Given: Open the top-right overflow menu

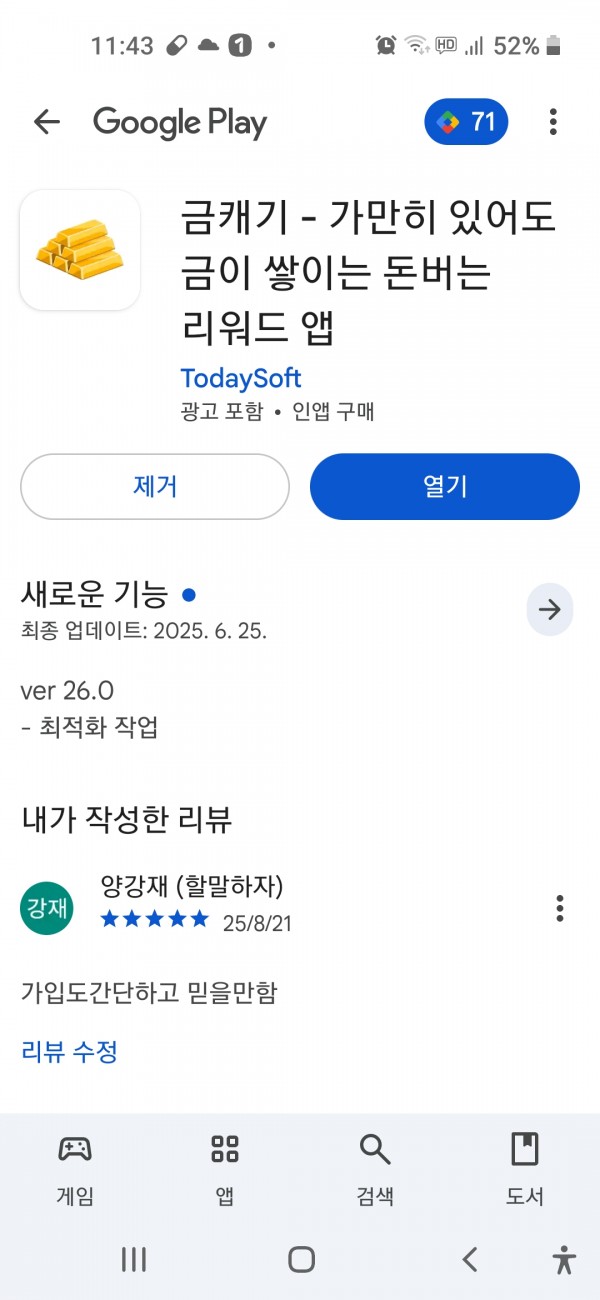Looking at the screenshot, I should [x=553, y=122].
